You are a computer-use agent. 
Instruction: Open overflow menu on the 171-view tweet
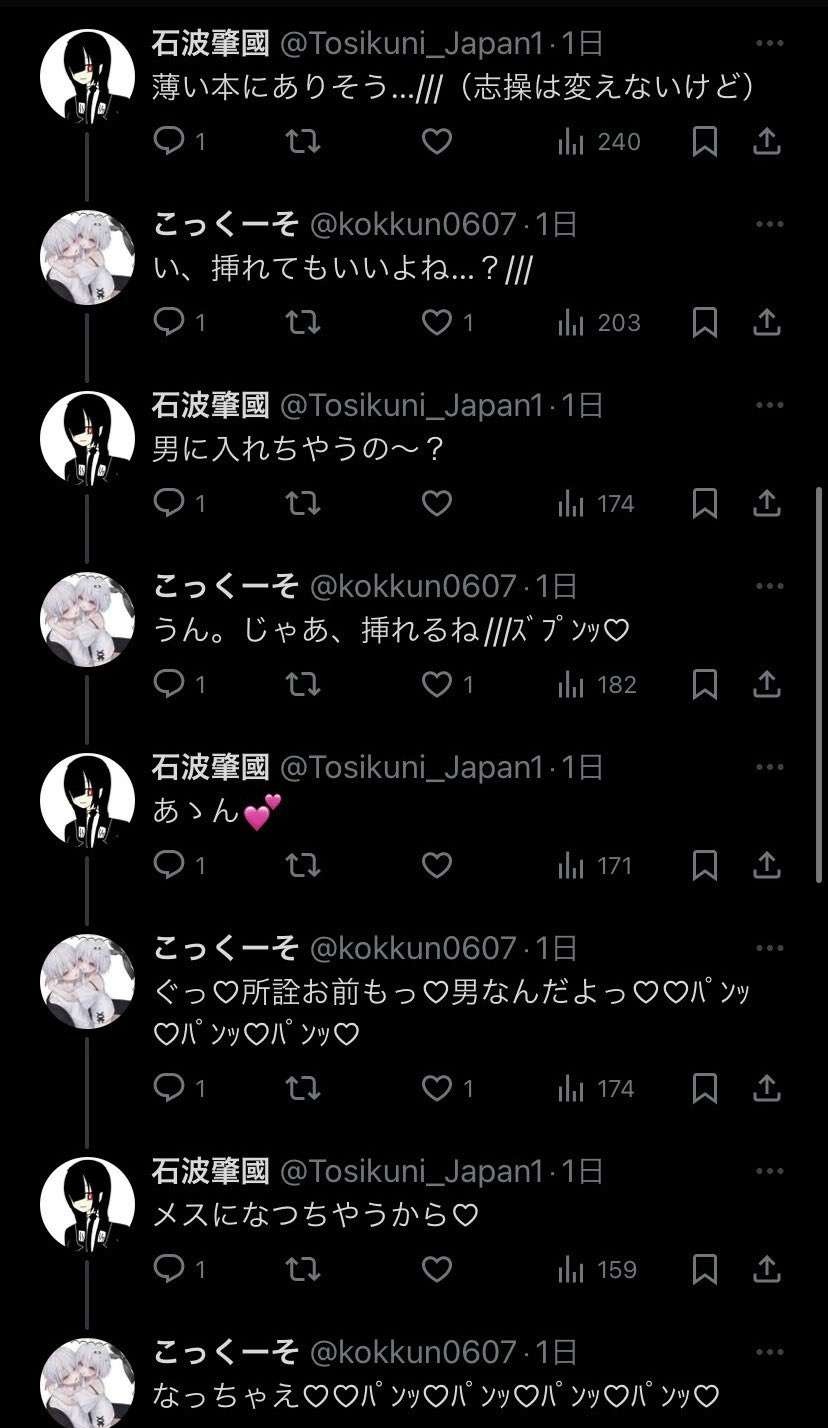[x=769, y=767]
